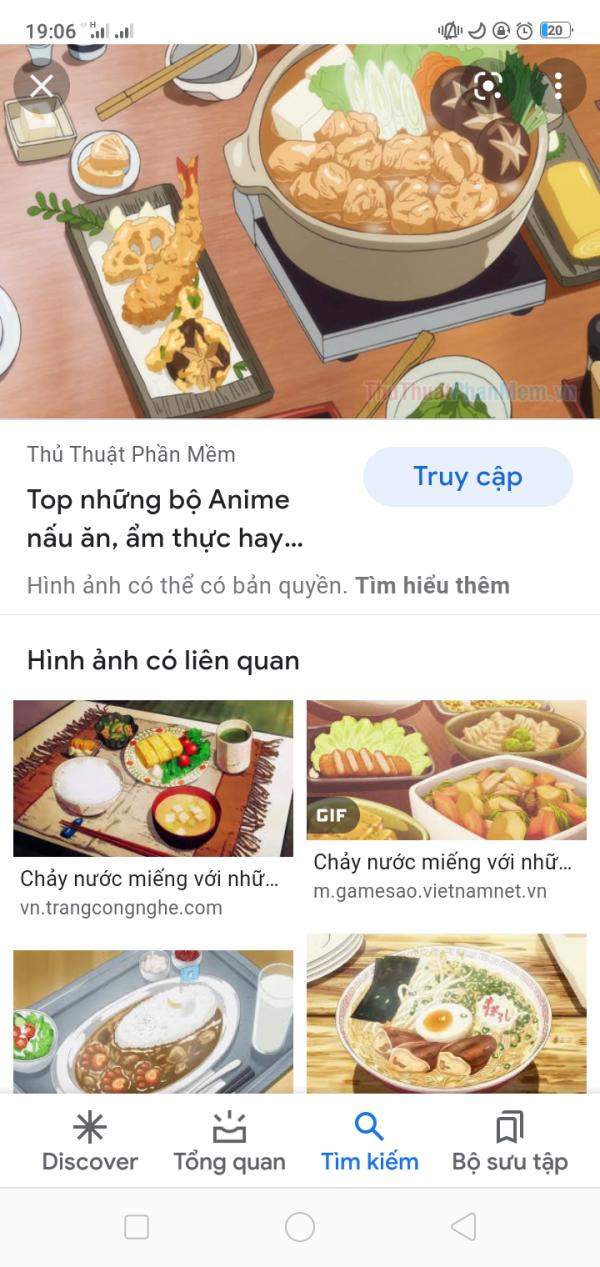Tap the system back button

click(x=463, y=1227)
